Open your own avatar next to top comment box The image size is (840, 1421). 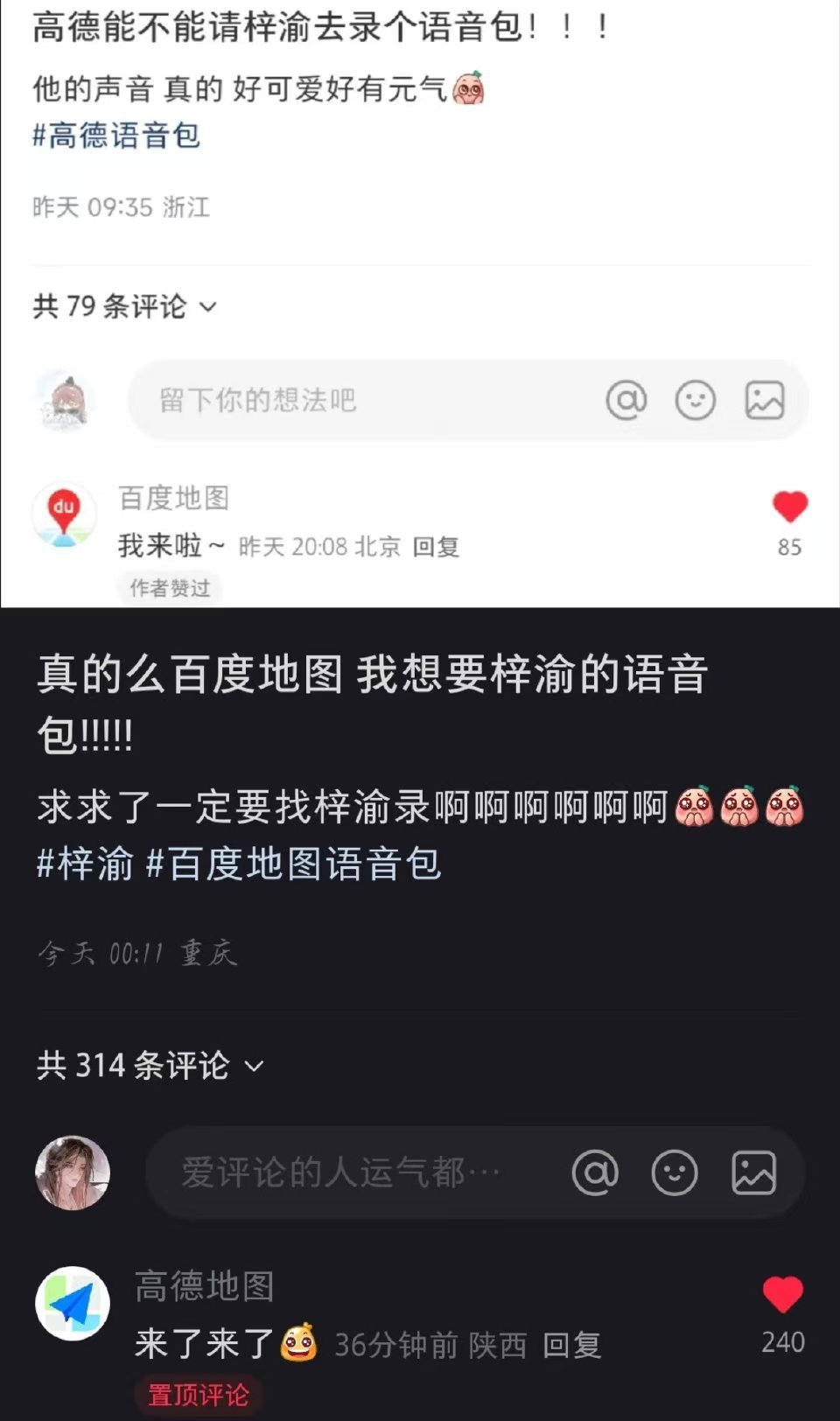65,400
